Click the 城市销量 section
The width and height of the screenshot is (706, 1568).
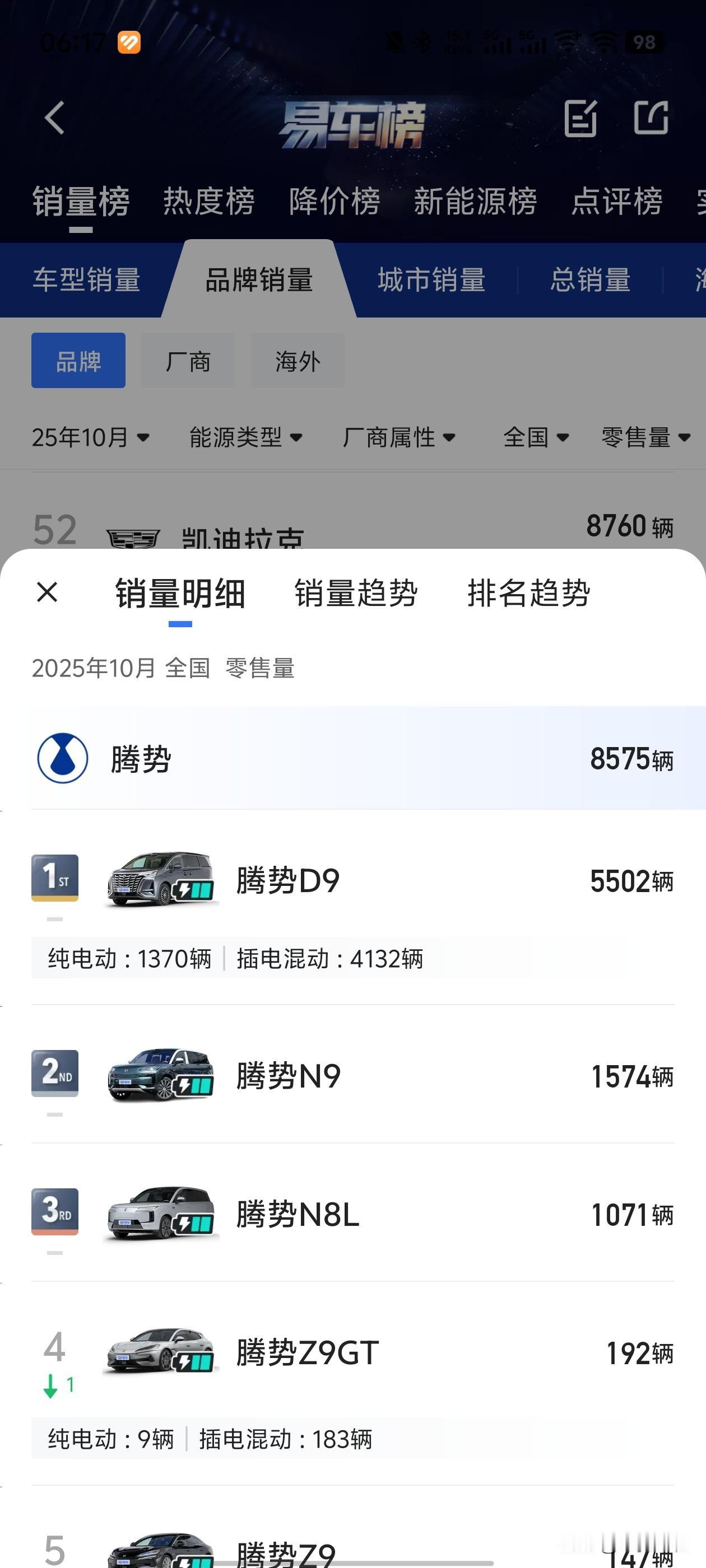coord(432,280)
